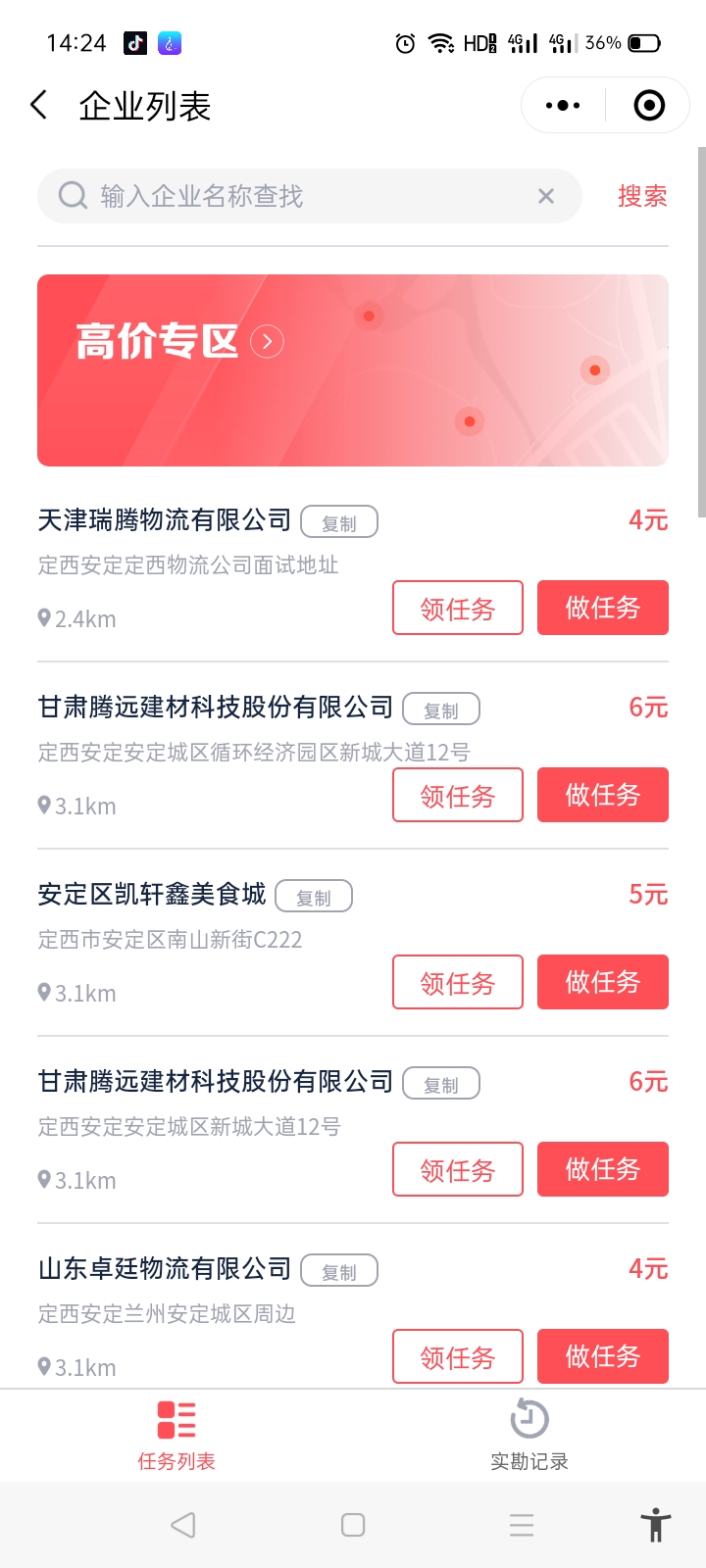Clear the search field with the X icon

click(546, 196)
